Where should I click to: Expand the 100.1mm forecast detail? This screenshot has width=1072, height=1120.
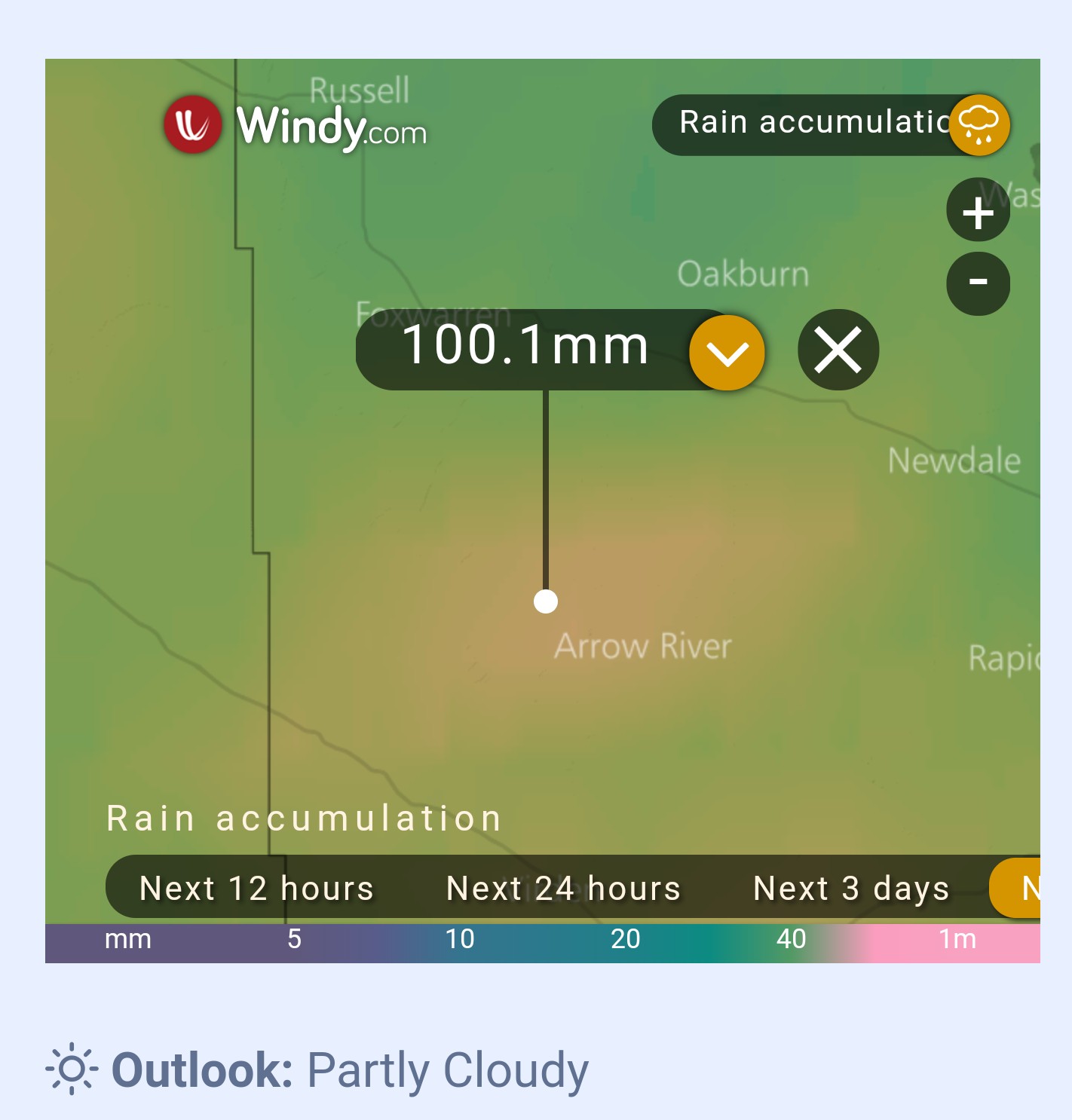click(727, 352)
